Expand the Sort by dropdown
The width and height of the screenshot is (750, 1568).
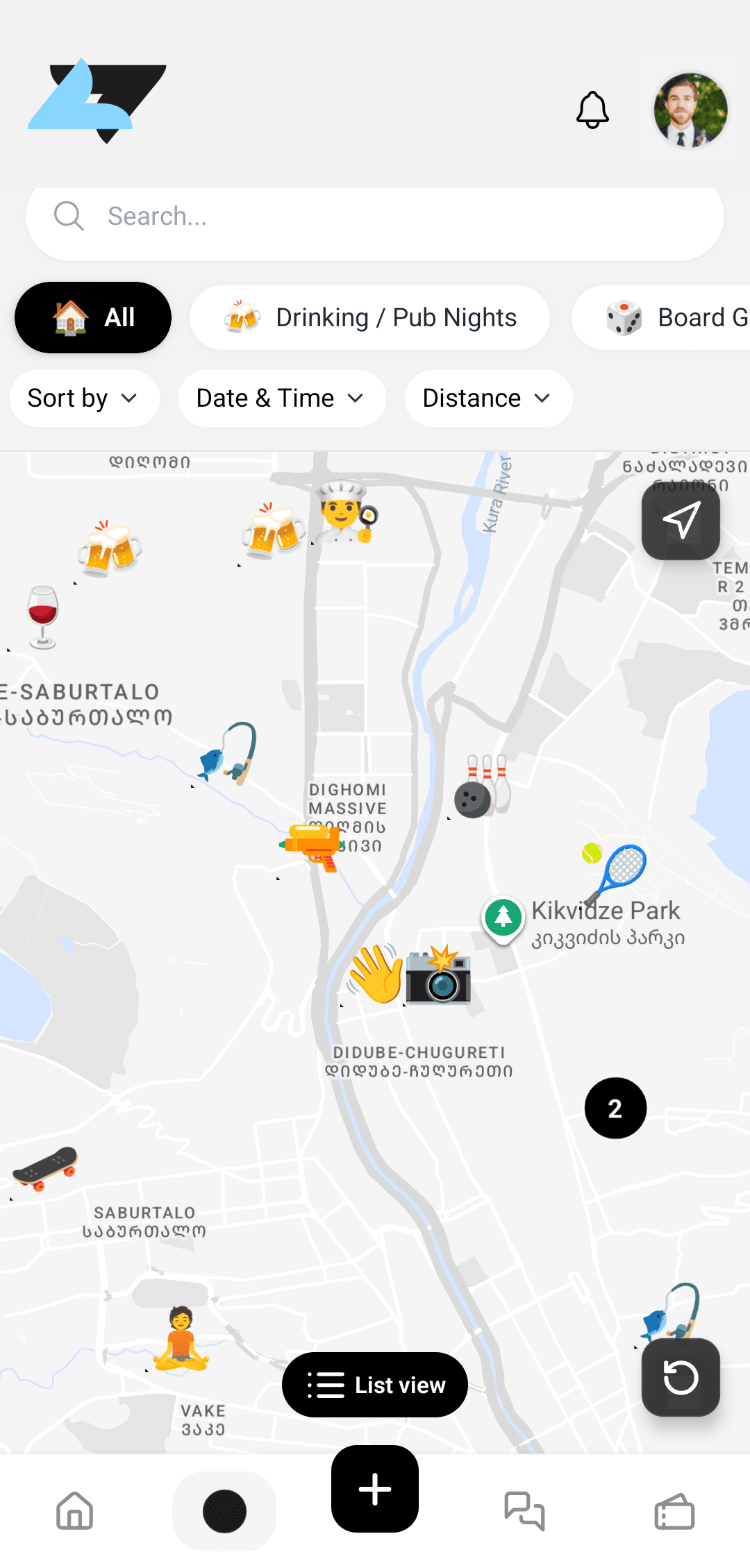[84, 398]
